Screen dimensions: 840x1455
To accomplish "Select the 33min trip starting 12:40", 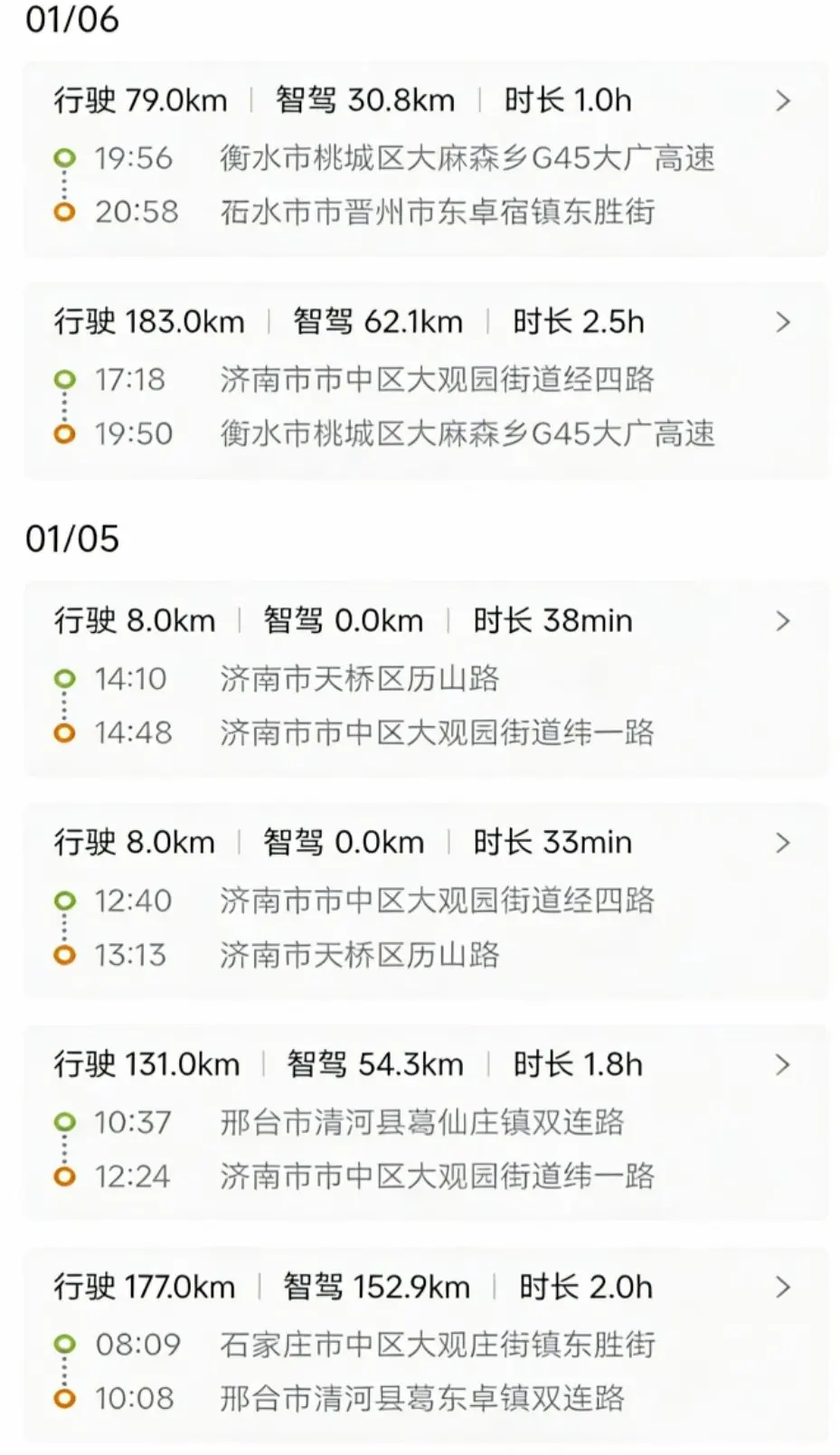I will [783, 844].
